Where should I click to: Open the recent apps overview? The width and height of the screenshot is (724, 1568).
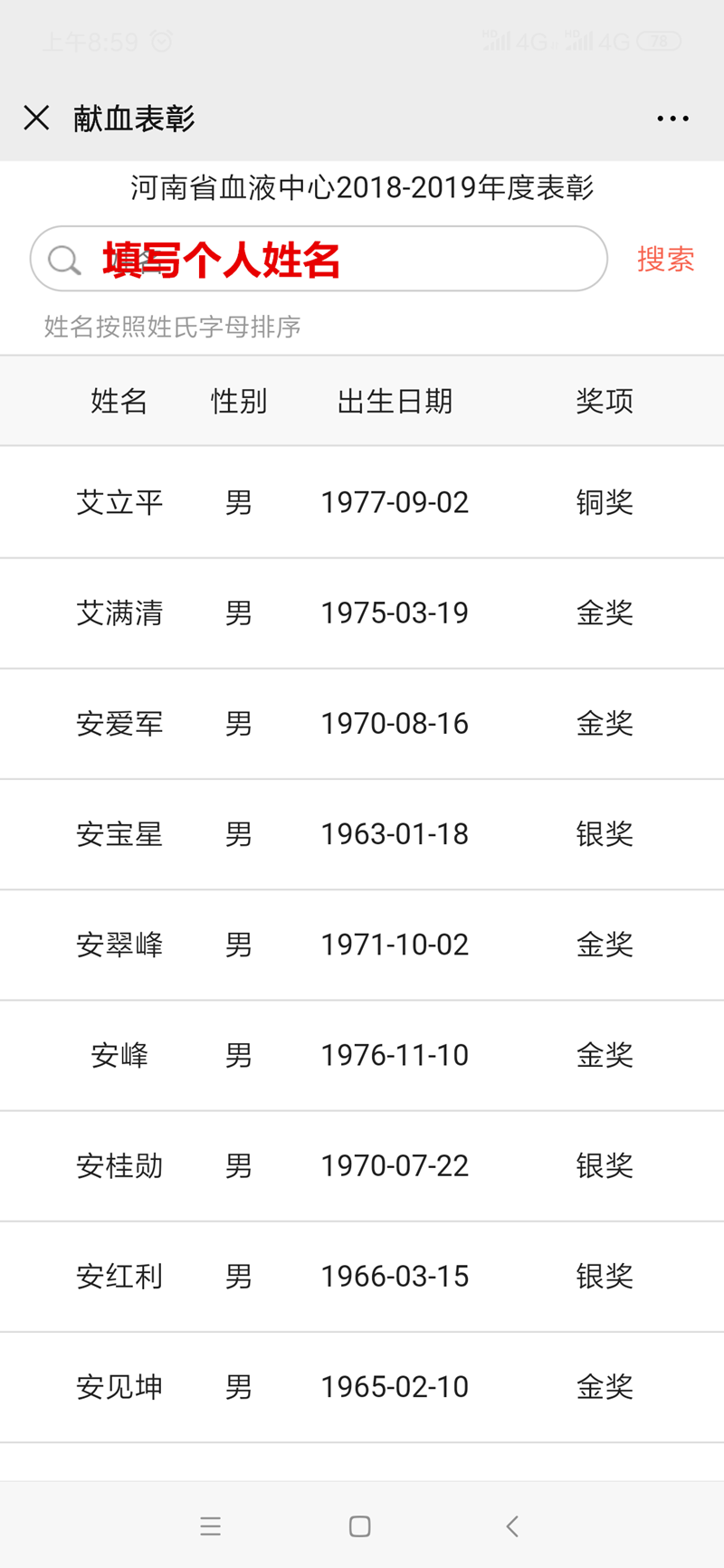211,1526
